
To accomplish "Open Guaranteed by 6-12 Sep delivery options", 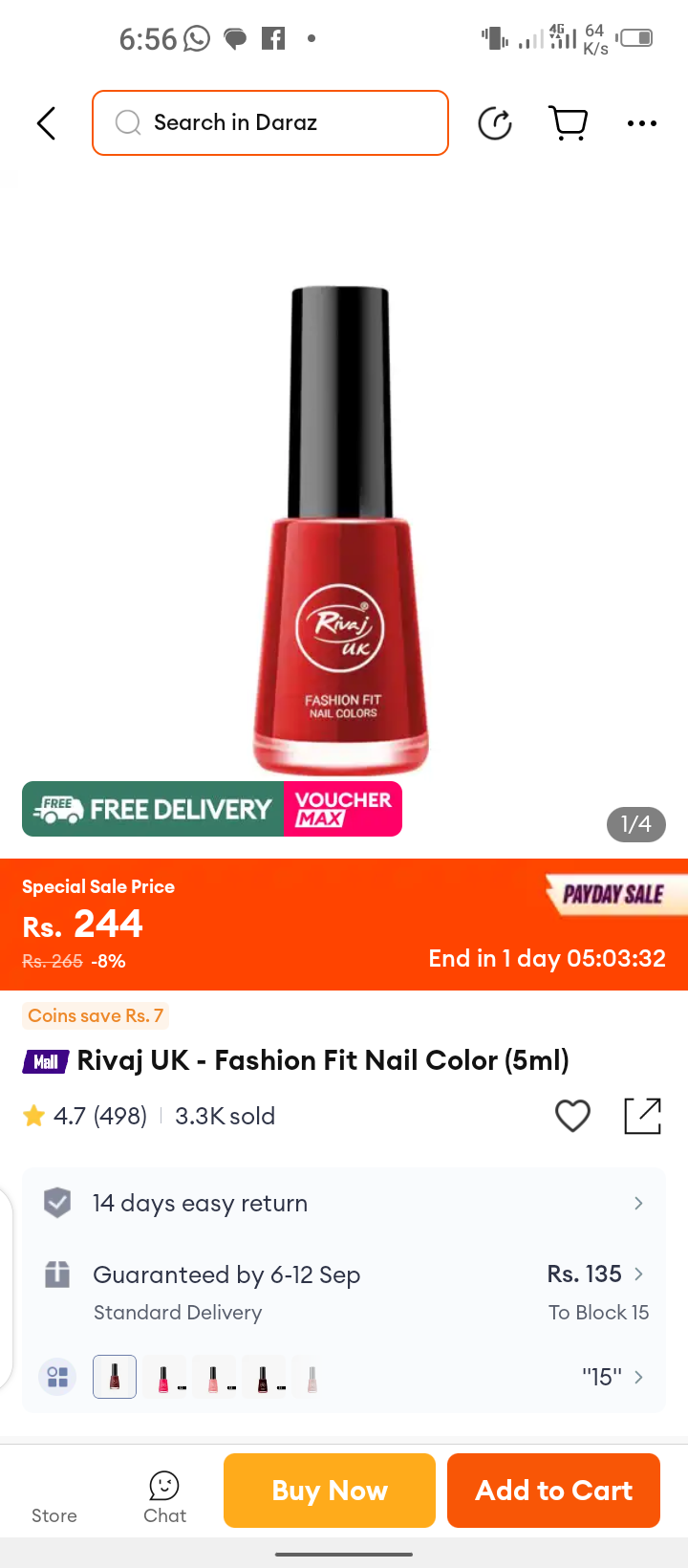I will [344, 1291].
